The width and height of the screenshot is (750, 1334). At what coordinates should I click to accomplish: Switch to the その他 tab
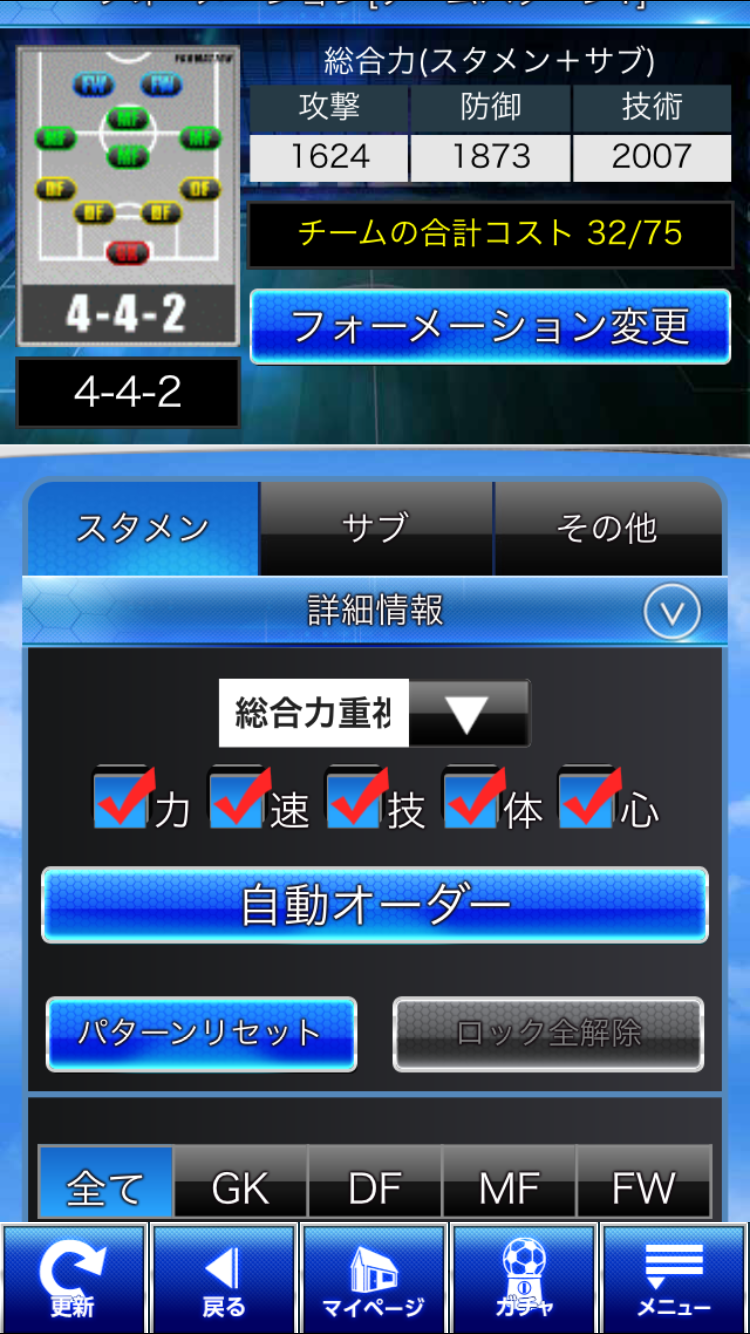pyautogui.click(x=607, y=528)
